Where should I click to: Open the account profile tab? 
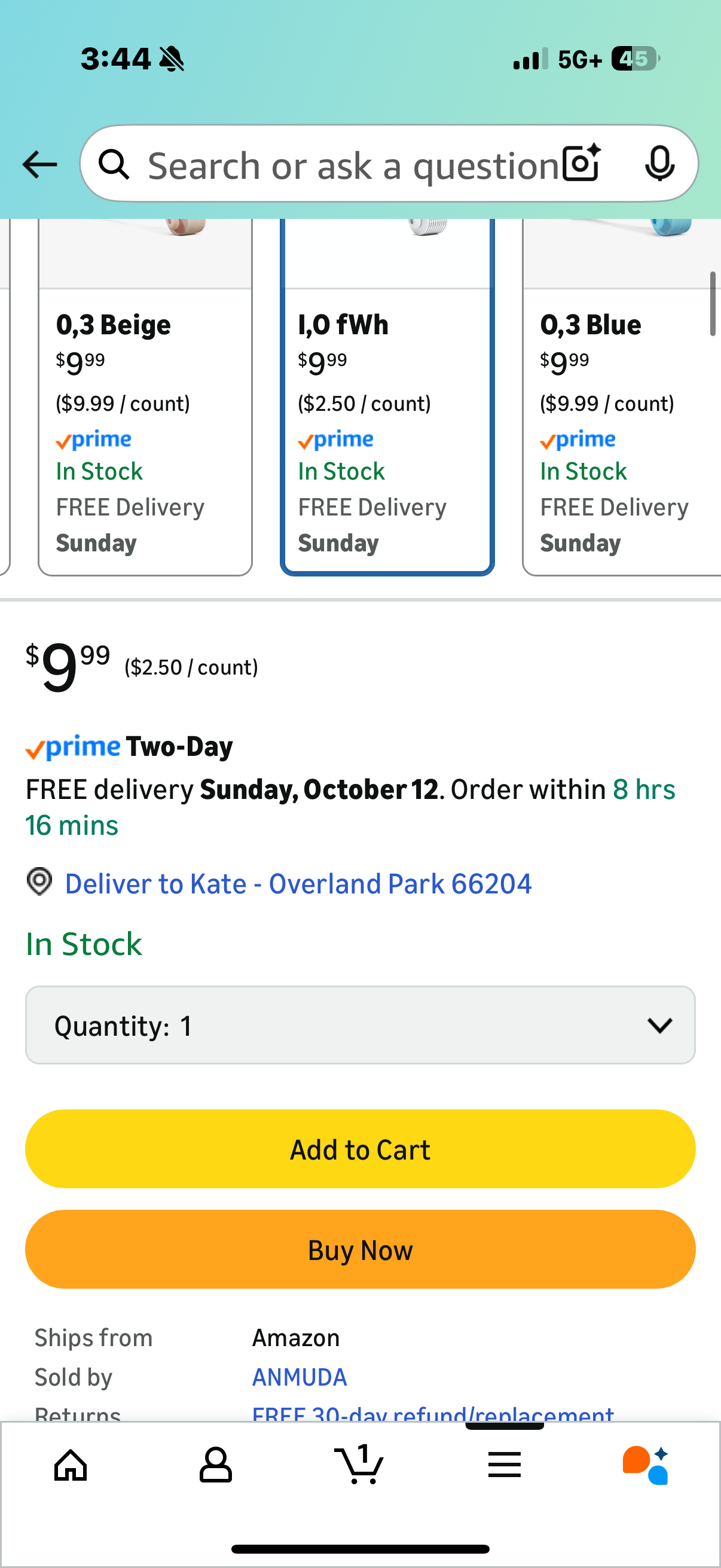[215, 1465]
